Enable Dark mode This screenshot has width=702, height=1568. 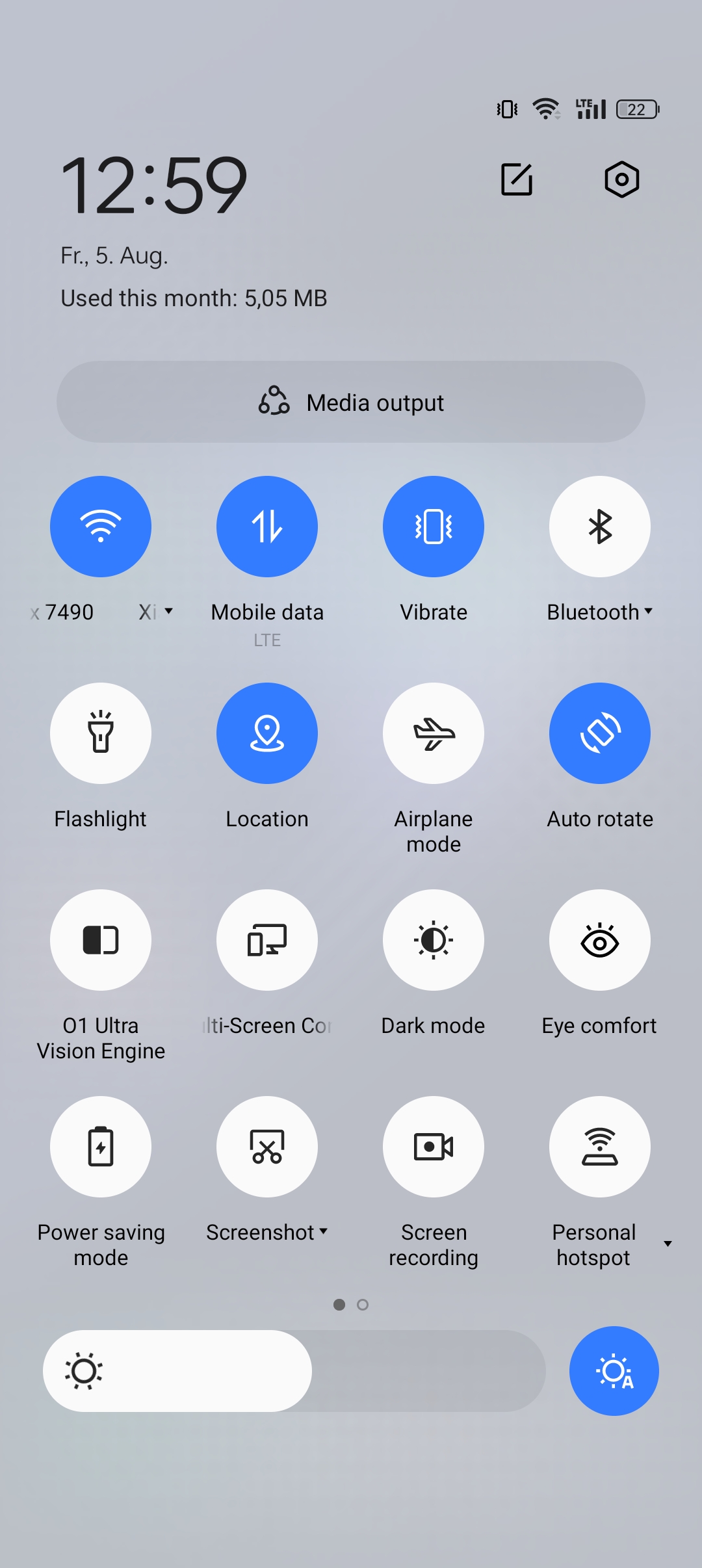pos(434,940)
